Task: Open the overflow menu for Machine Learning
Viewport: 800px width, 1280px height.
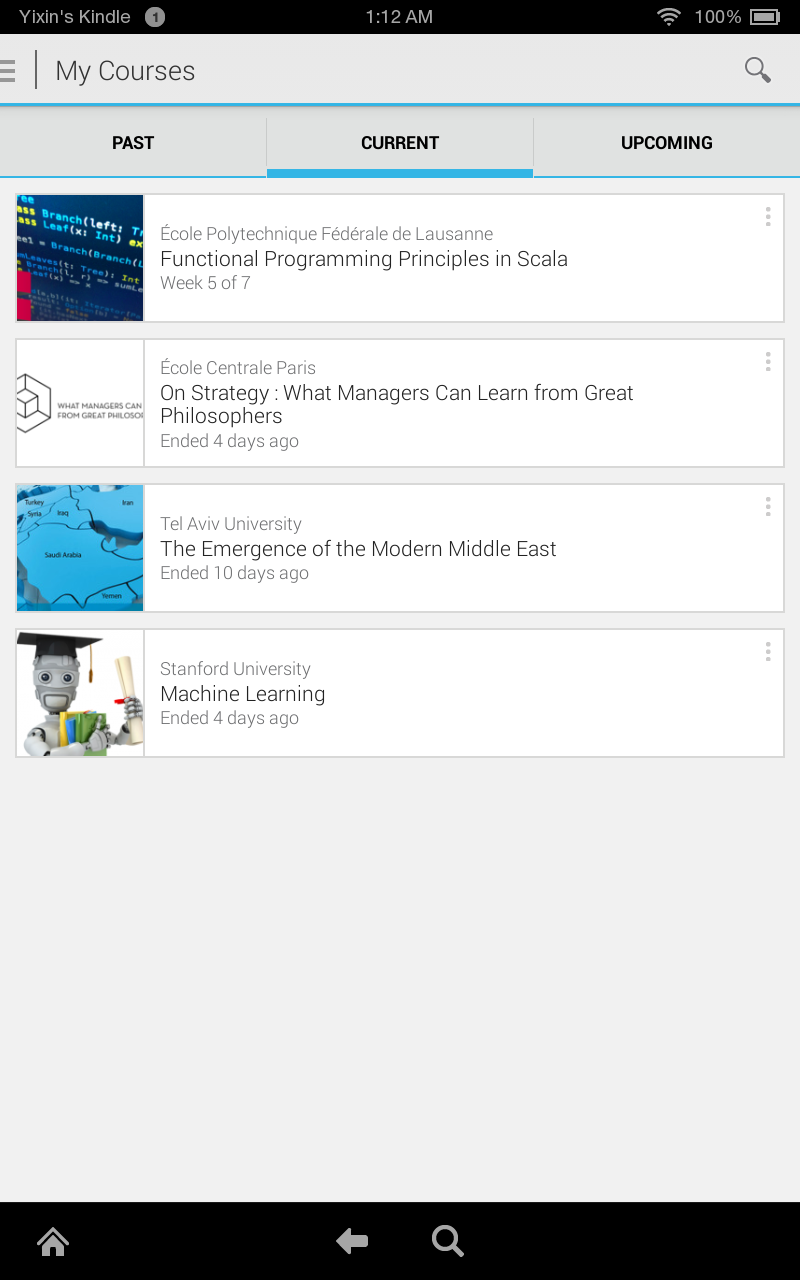Action: point(767,651)
